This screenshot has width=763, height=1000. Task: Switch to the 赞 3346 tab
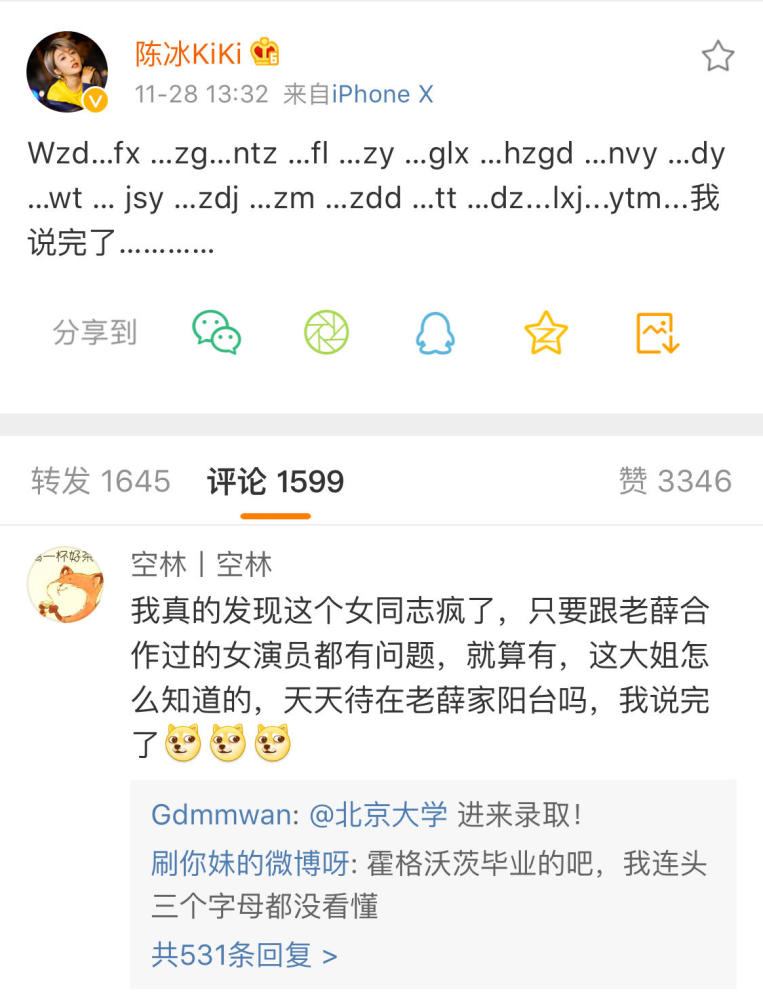tap(675, 481)
